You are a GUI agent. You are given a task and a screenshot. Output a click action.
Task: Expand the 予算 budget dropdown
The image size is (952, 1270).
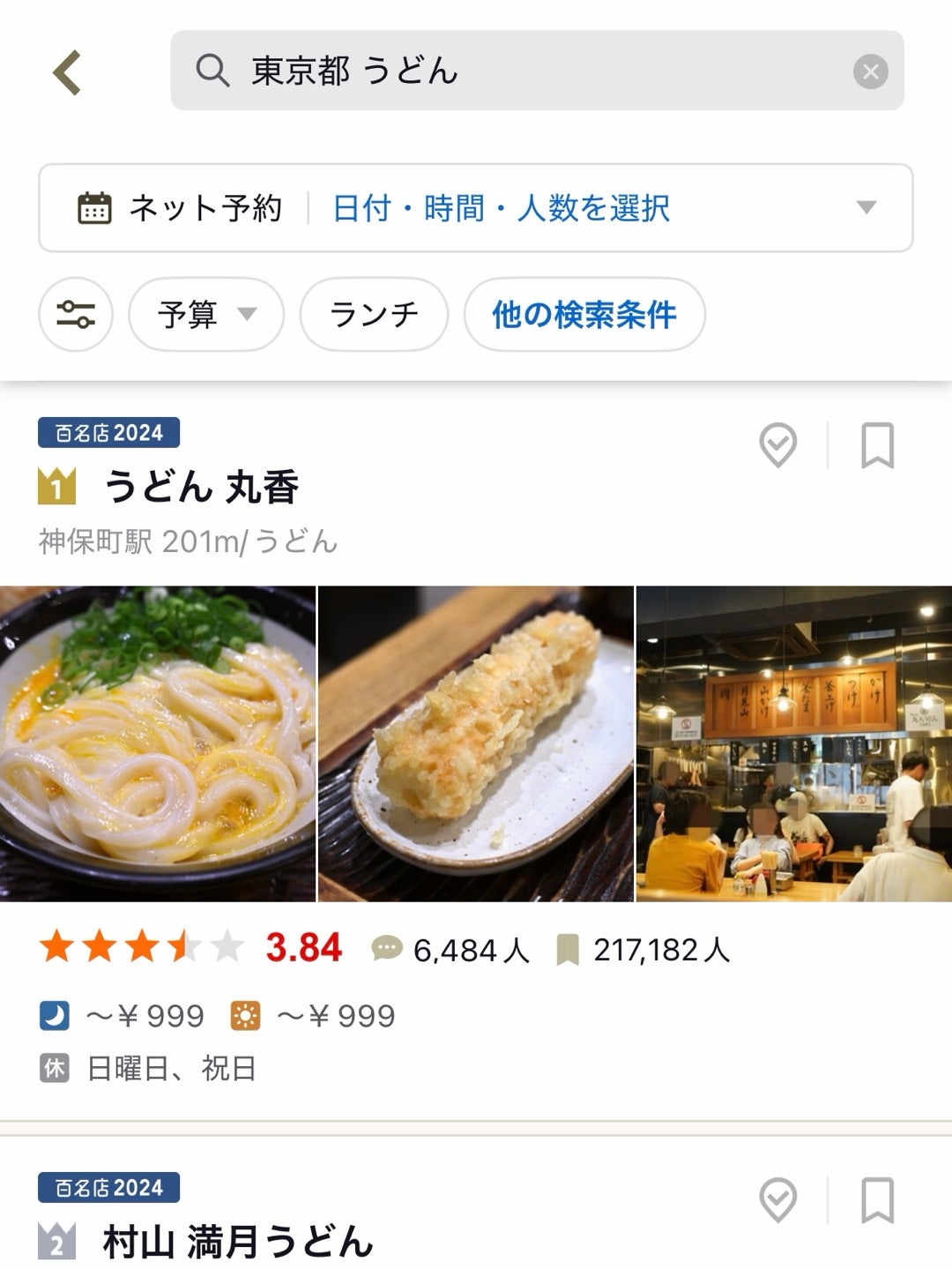point(206,315)
